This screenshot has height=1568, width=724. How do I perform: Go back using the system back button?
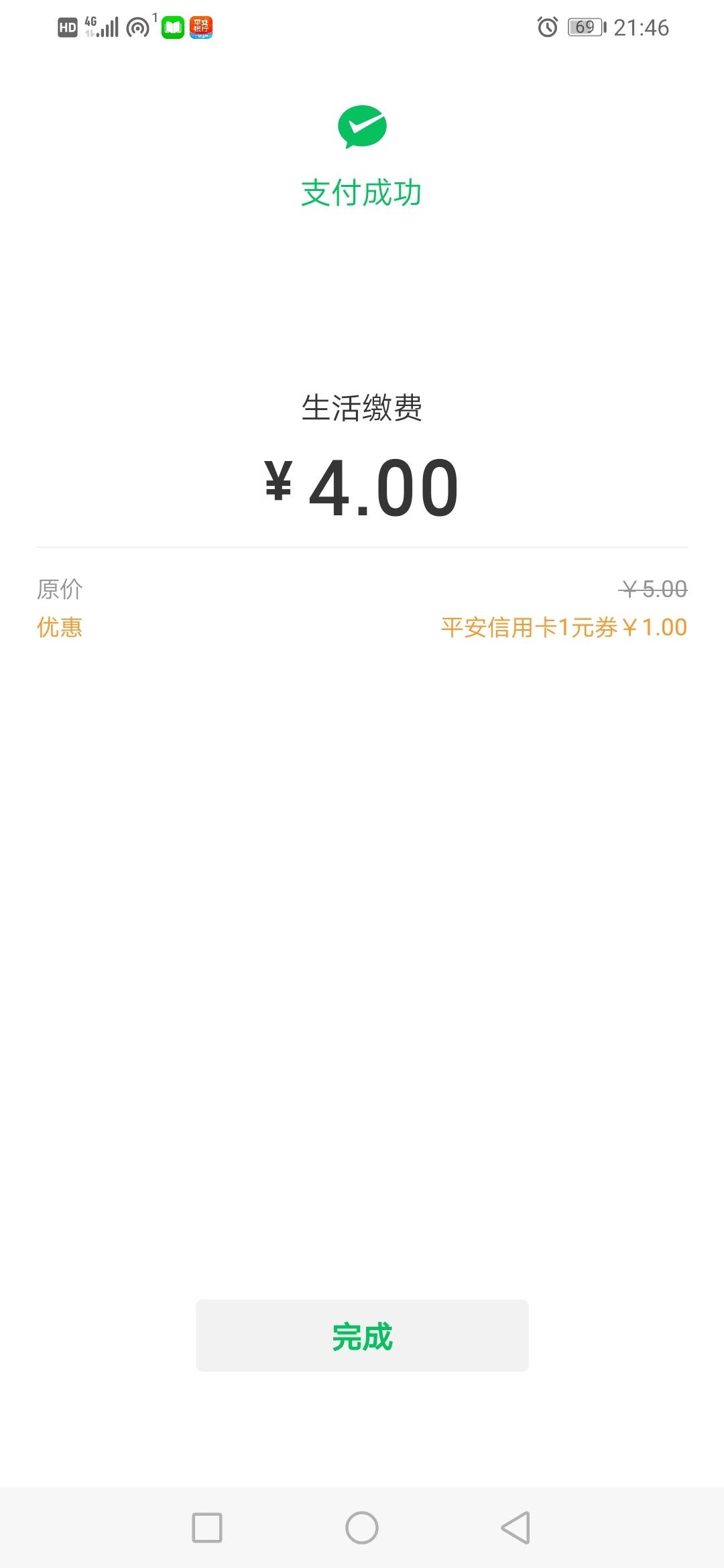coord(516,1528)
